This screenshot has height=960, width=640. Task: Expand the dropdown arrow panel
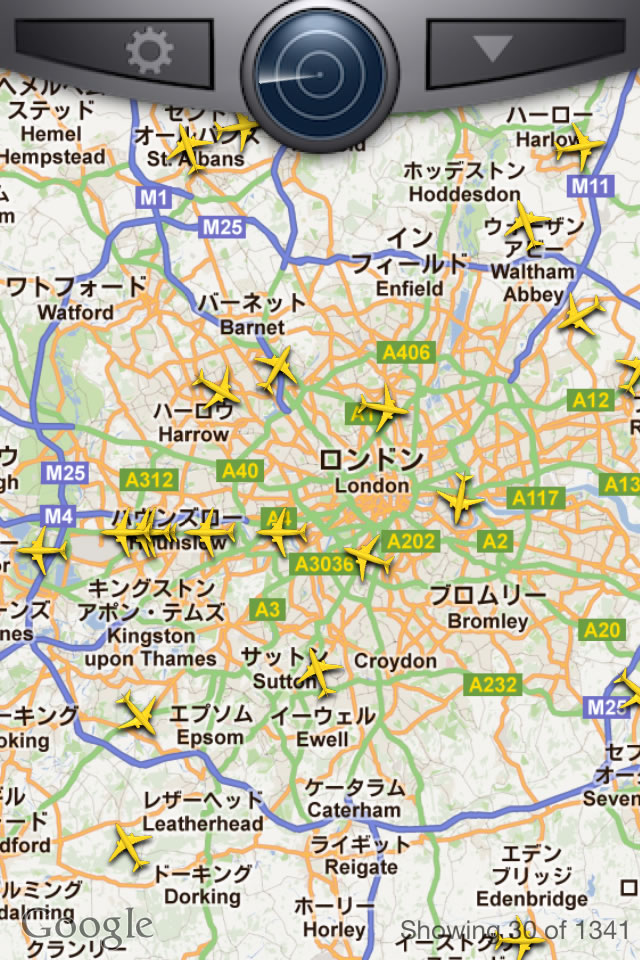[492, 48]
